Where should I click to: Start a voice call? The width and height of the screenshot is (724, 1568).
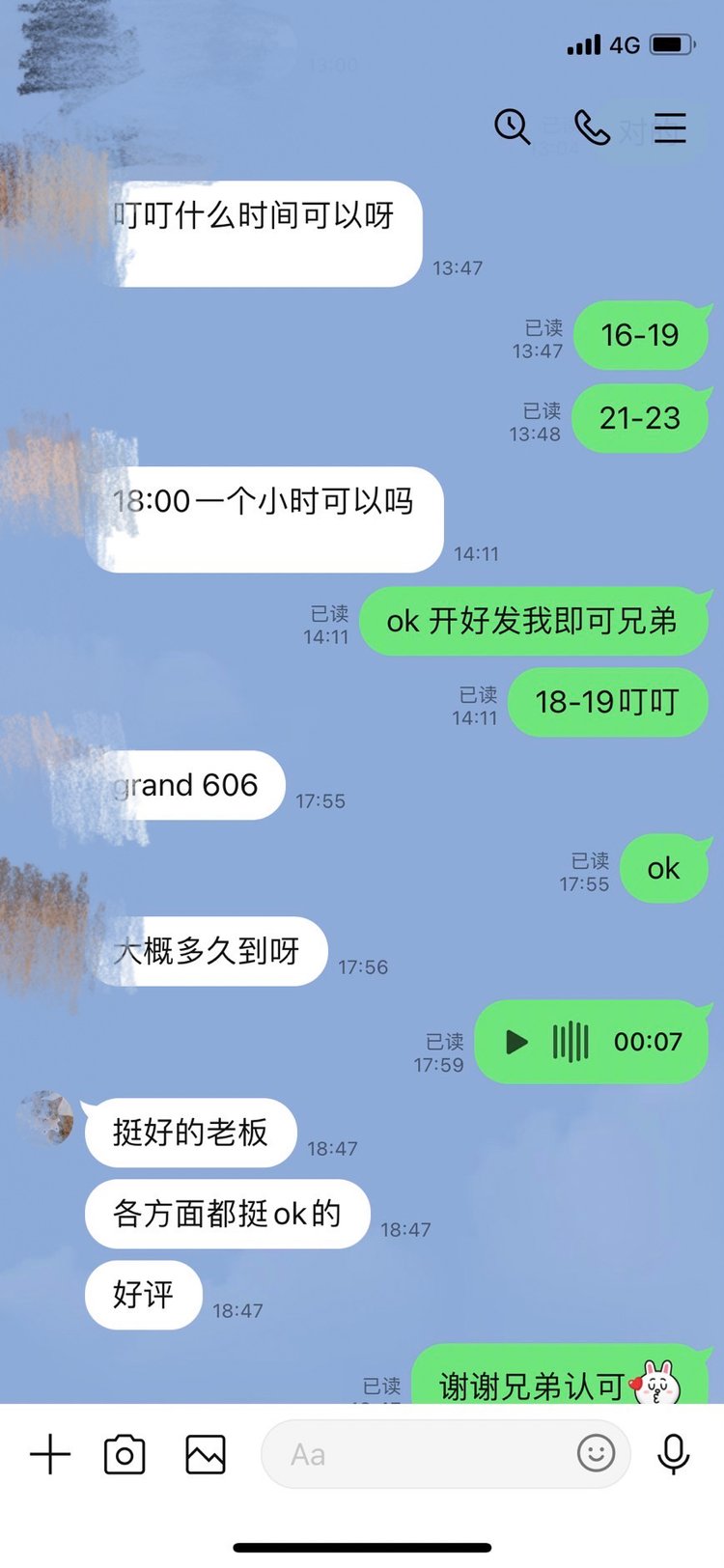(x=591, y=126)
